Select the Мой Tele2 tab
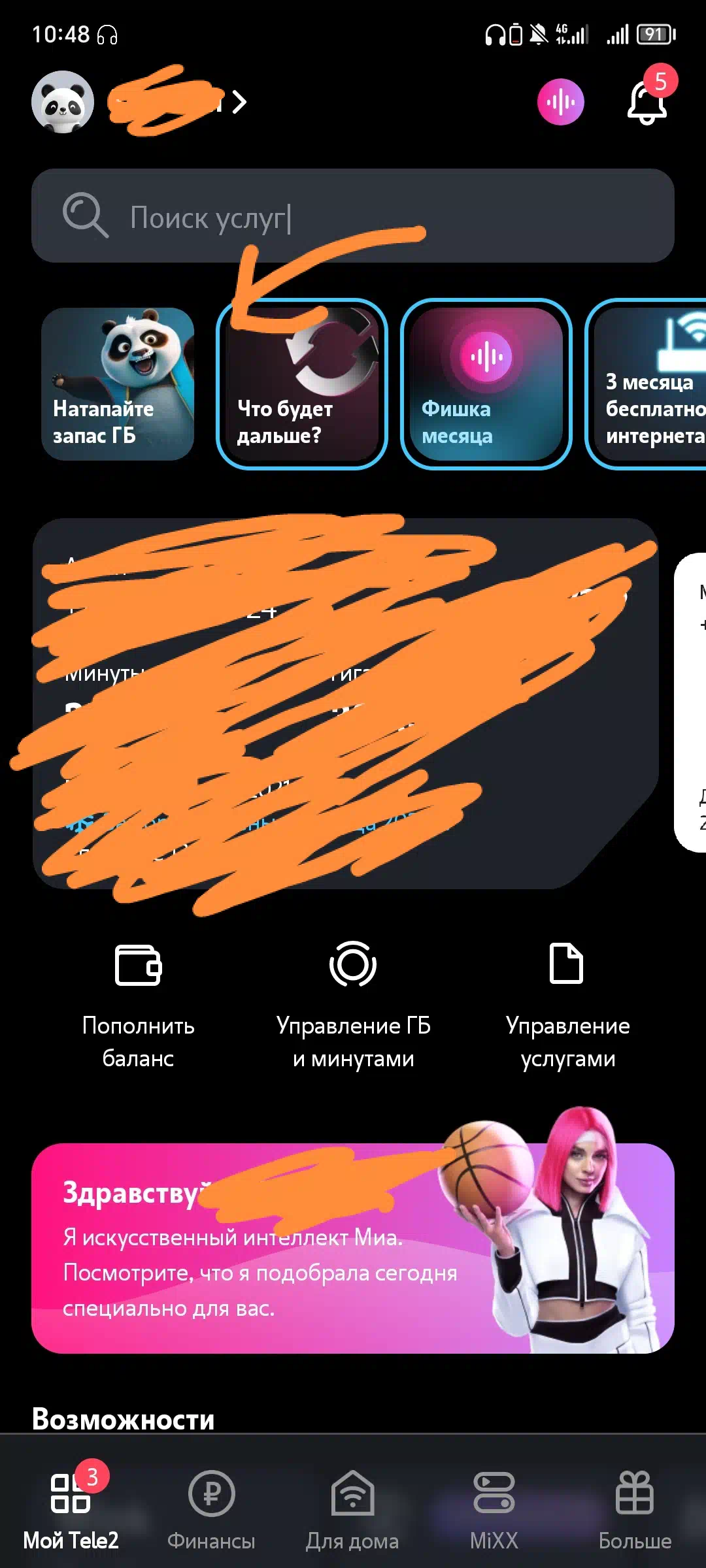The width and height of the screenshot is (706, 1568). click(x=71, y=1510)
